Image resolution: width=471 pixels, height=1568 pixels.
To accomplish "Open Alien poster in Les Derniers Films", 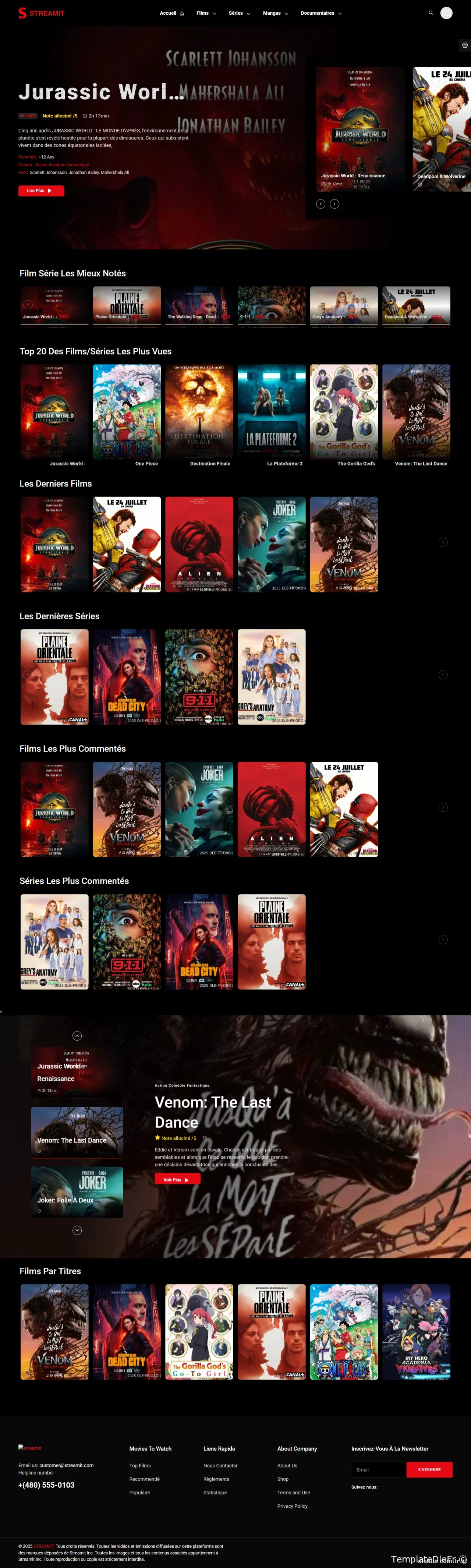I will [199, 544].
